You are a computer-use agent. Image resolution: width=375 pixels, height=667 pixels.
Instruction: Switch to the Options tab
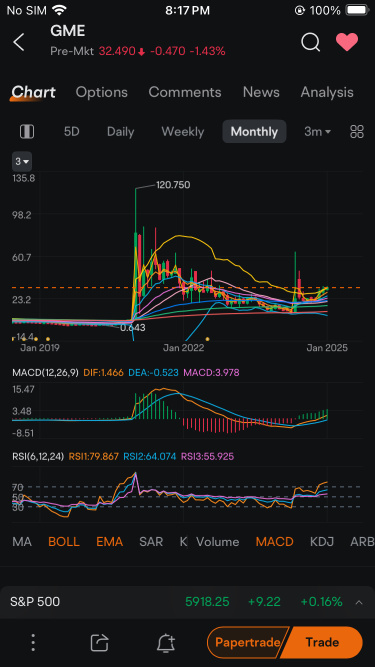pyautogui.click(x=102, y=92)
